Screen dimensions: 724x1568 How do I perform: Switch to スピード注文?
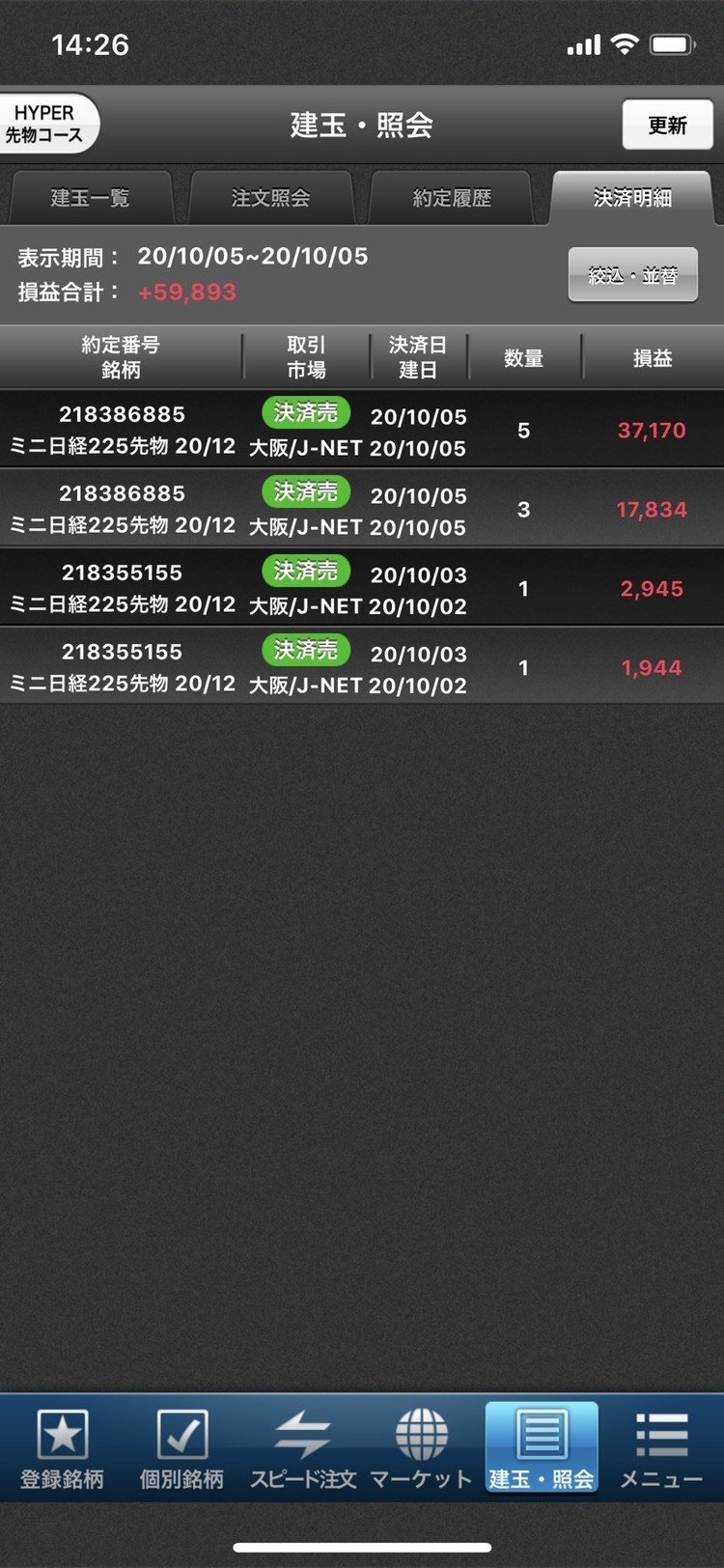coord(302,1448)
